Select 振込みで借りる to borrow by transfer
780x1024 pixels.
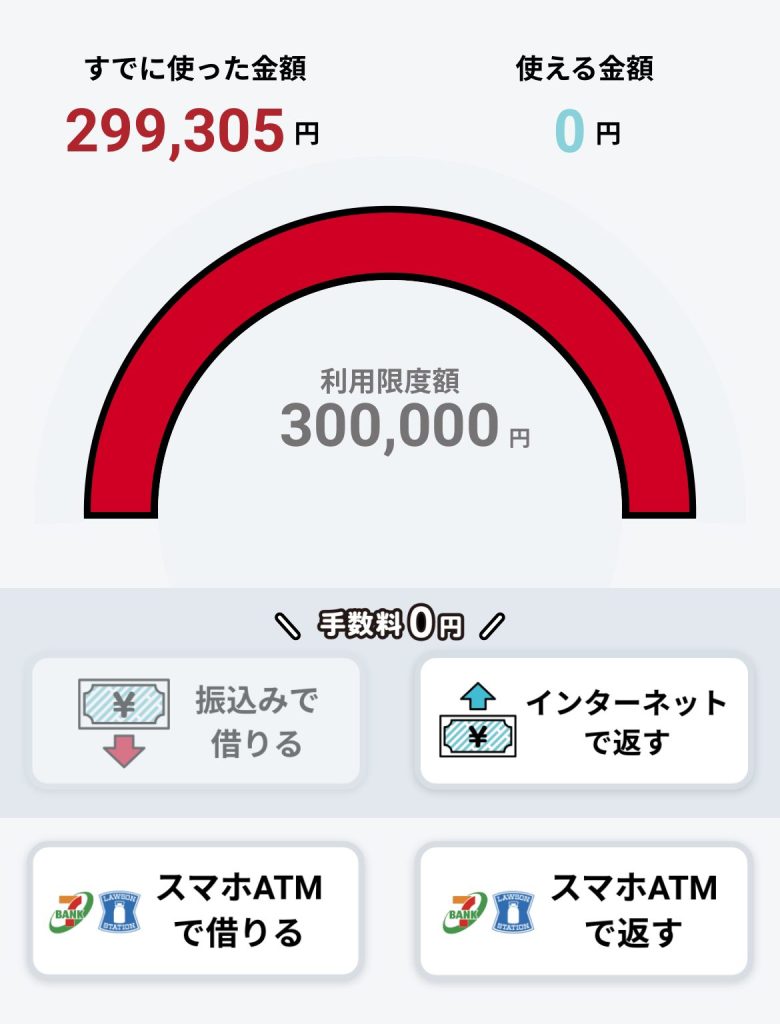click(x=195, y=721)
